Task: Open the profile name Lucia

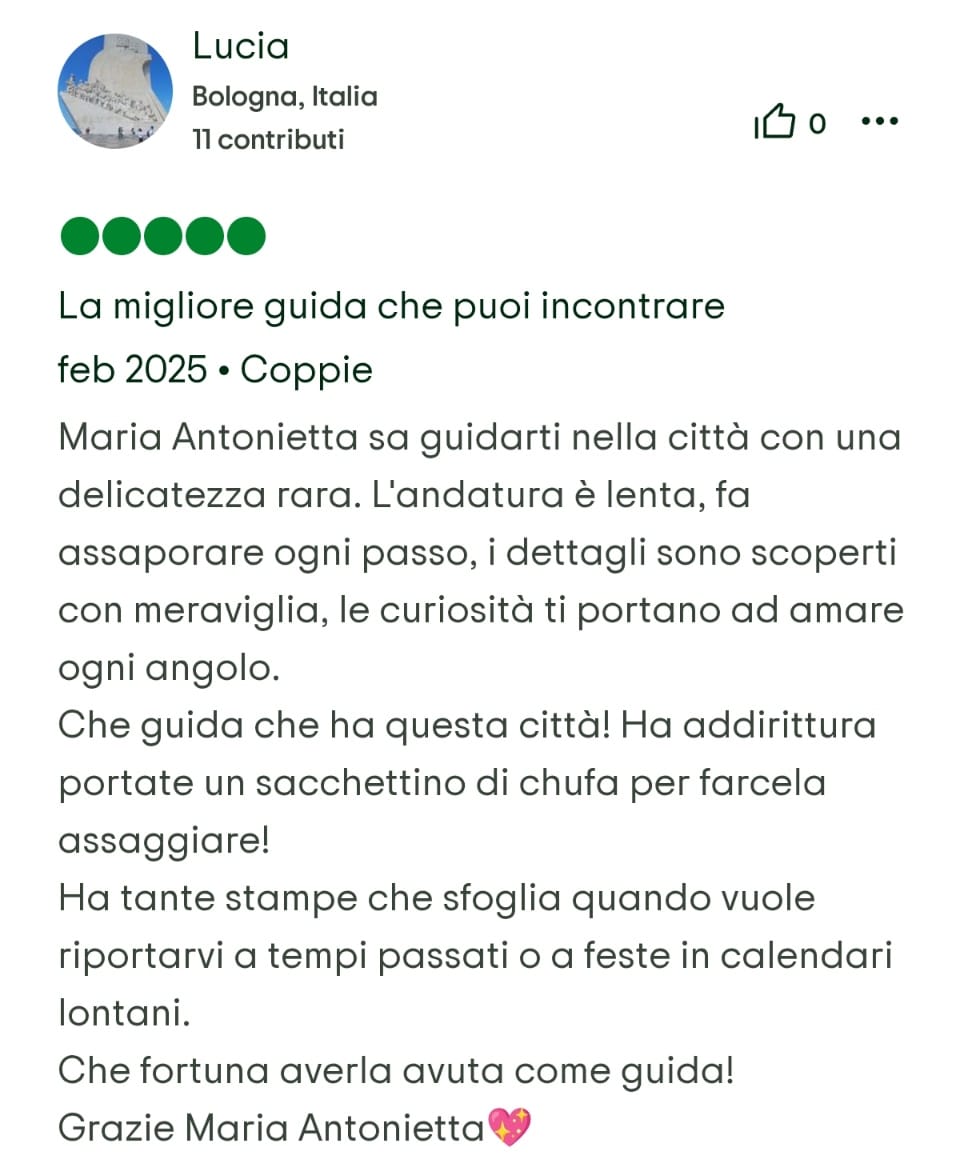Action: click(x=240, y=46)
